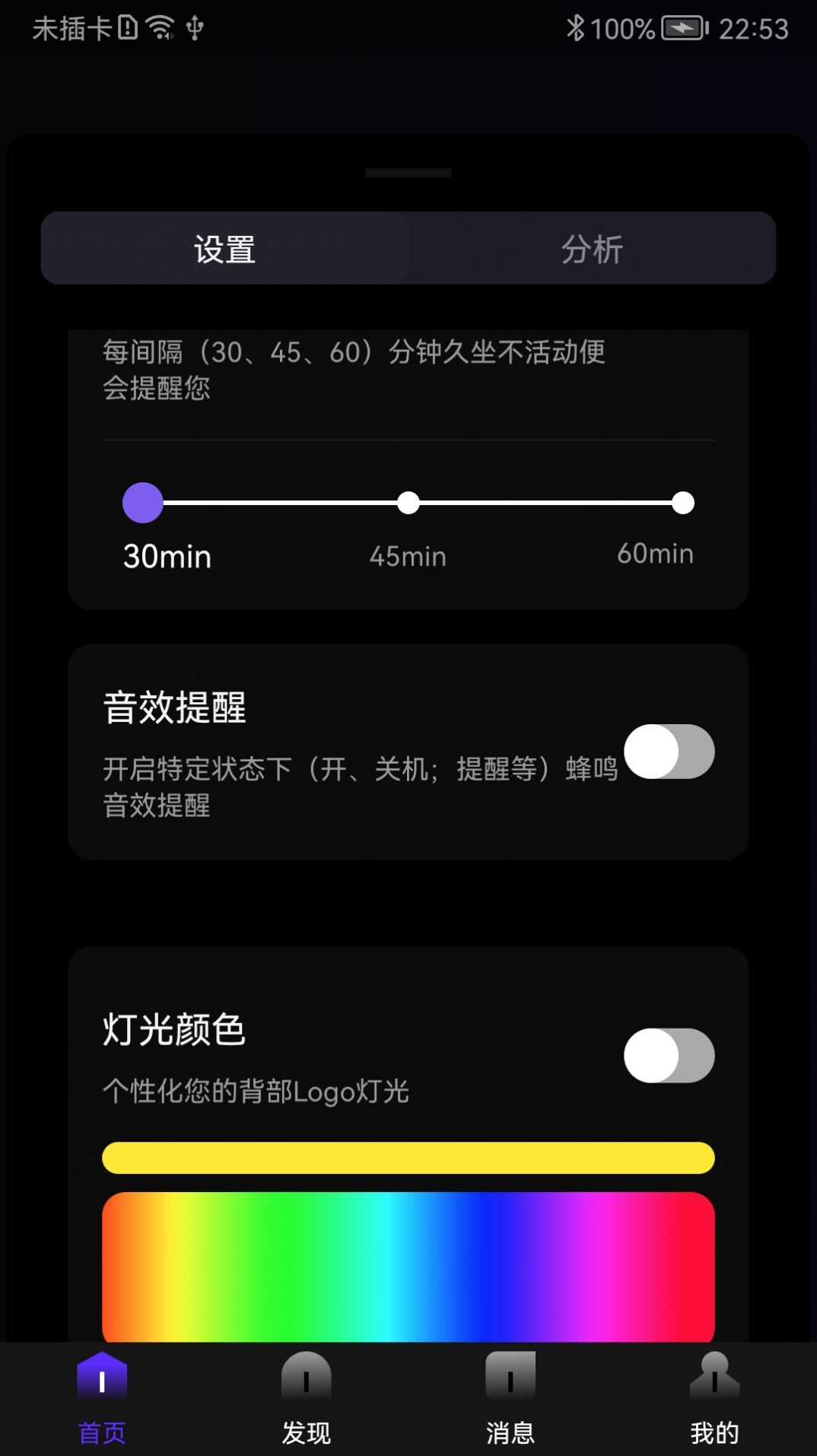Enable the 灯光颜色 light color toggle
The width and height of the screenshot is (817, 1456).
(x=668, y=1055)
